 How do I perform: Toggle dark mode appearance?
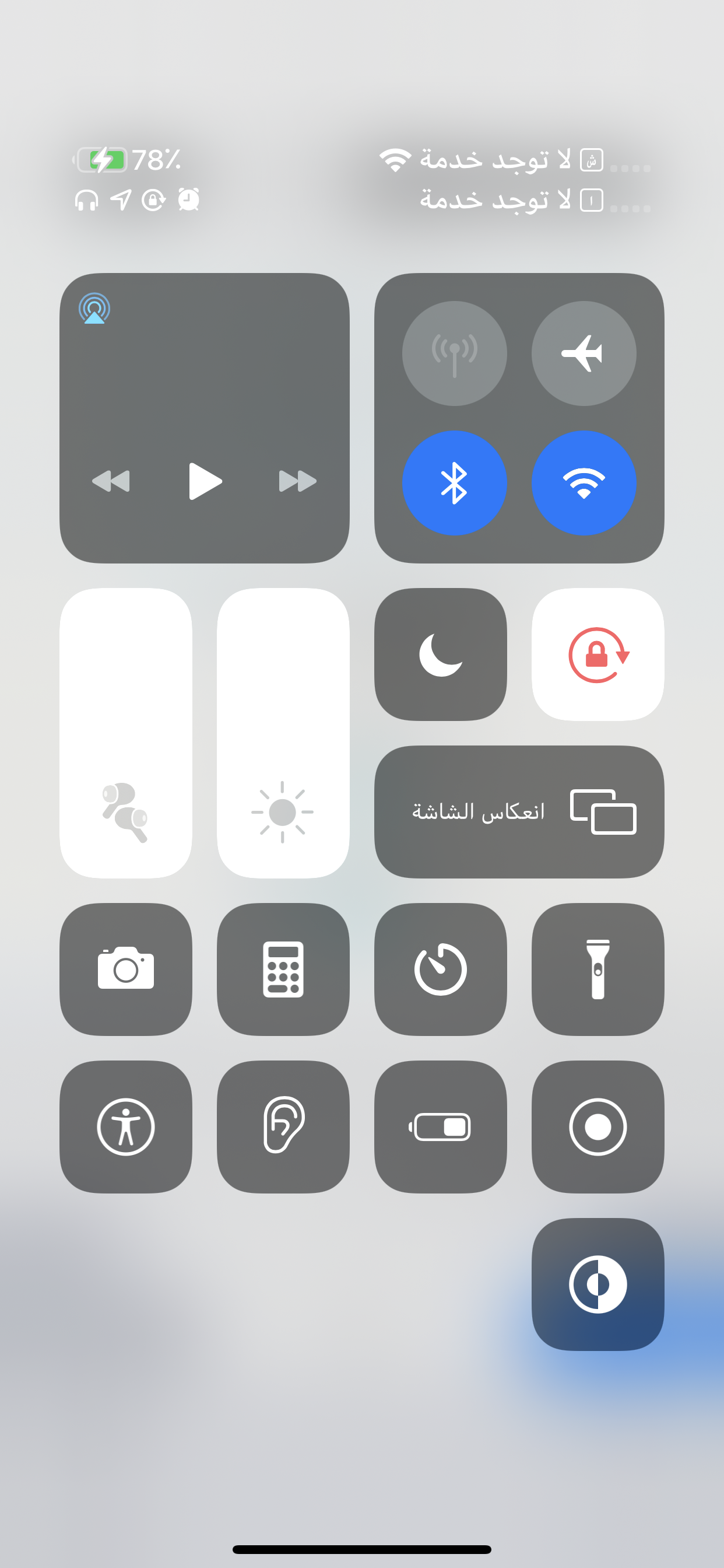tap(598, 1284)
